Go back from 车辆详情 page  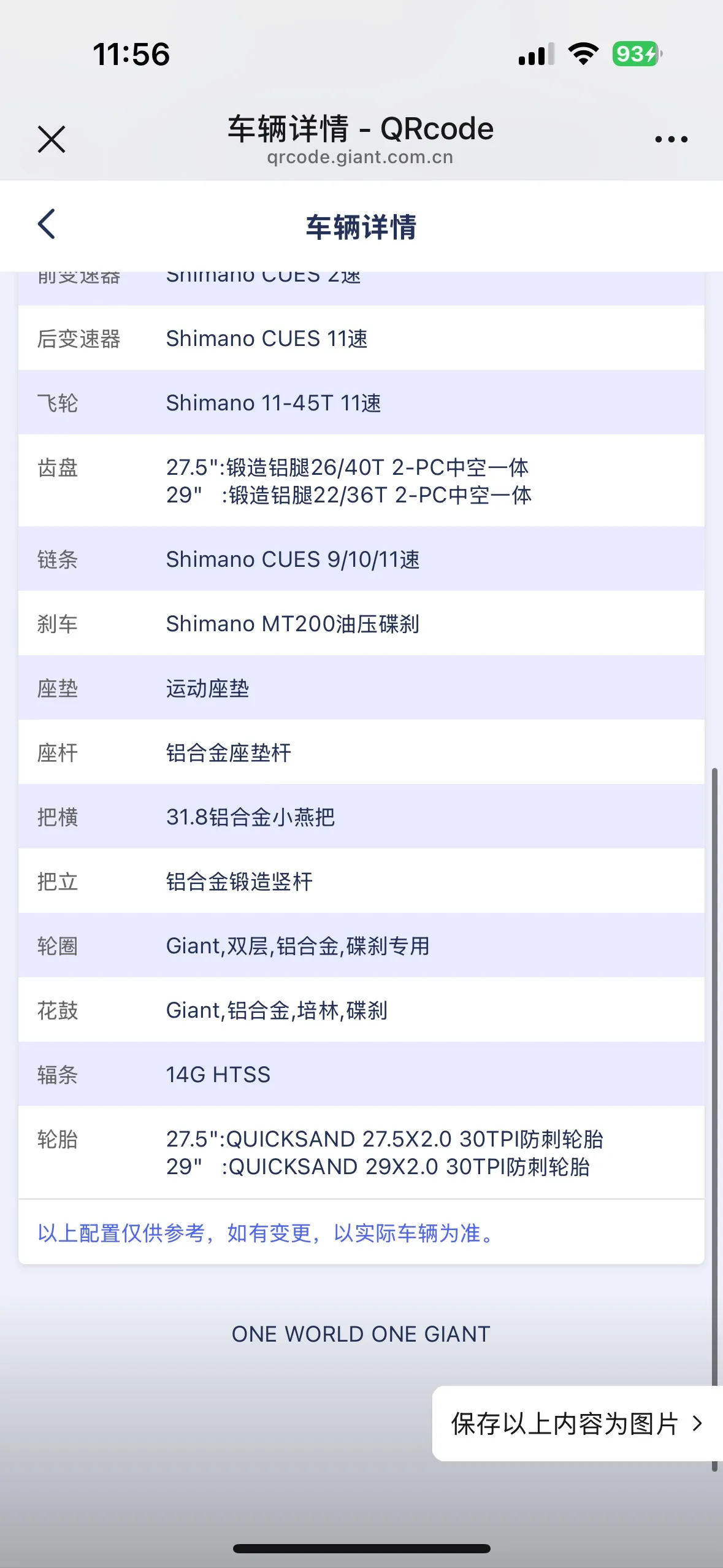pos(47,224)
